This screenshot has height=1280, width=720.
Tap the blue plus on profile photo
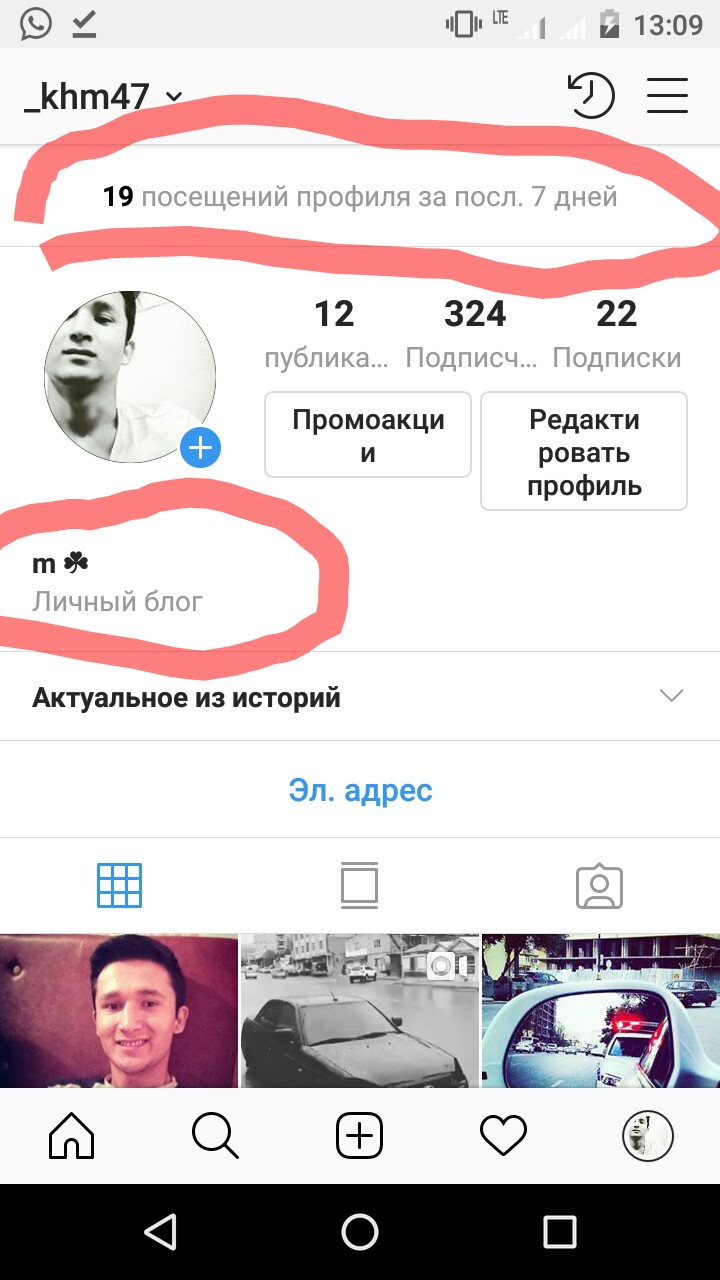point(201,447)
